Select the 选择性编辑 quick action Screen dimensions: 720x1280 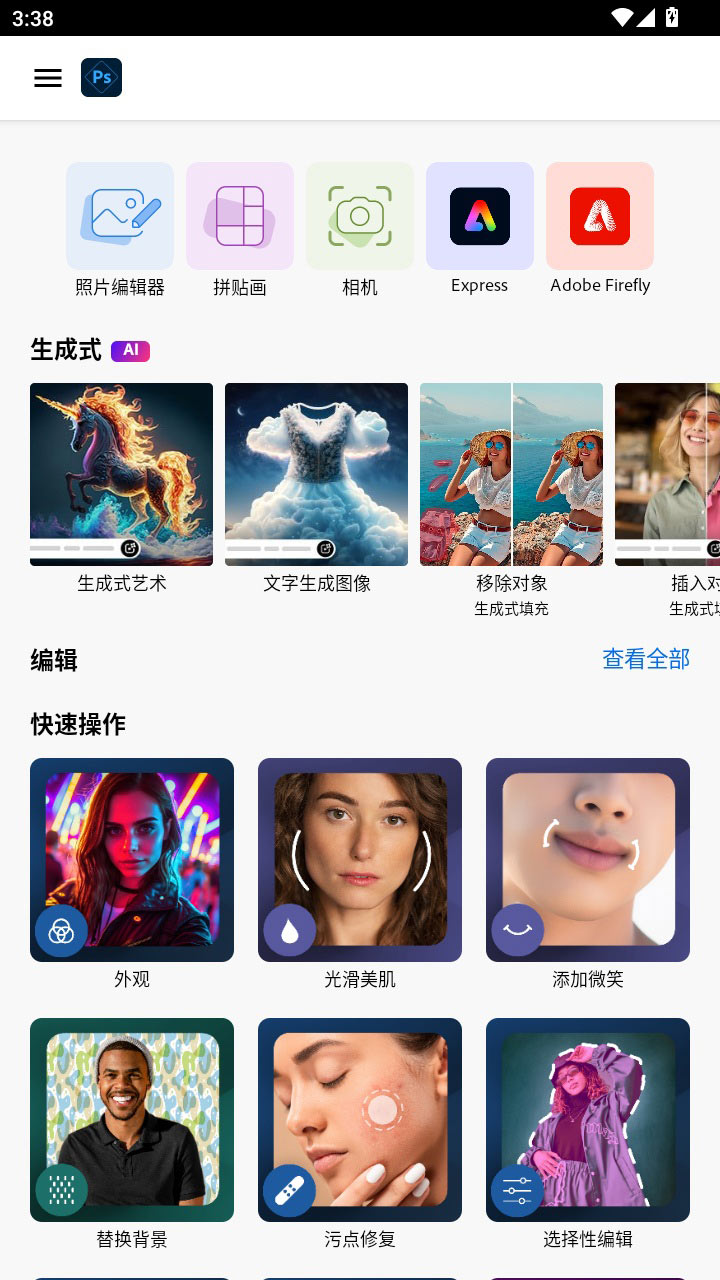(x=588, y=1120)
